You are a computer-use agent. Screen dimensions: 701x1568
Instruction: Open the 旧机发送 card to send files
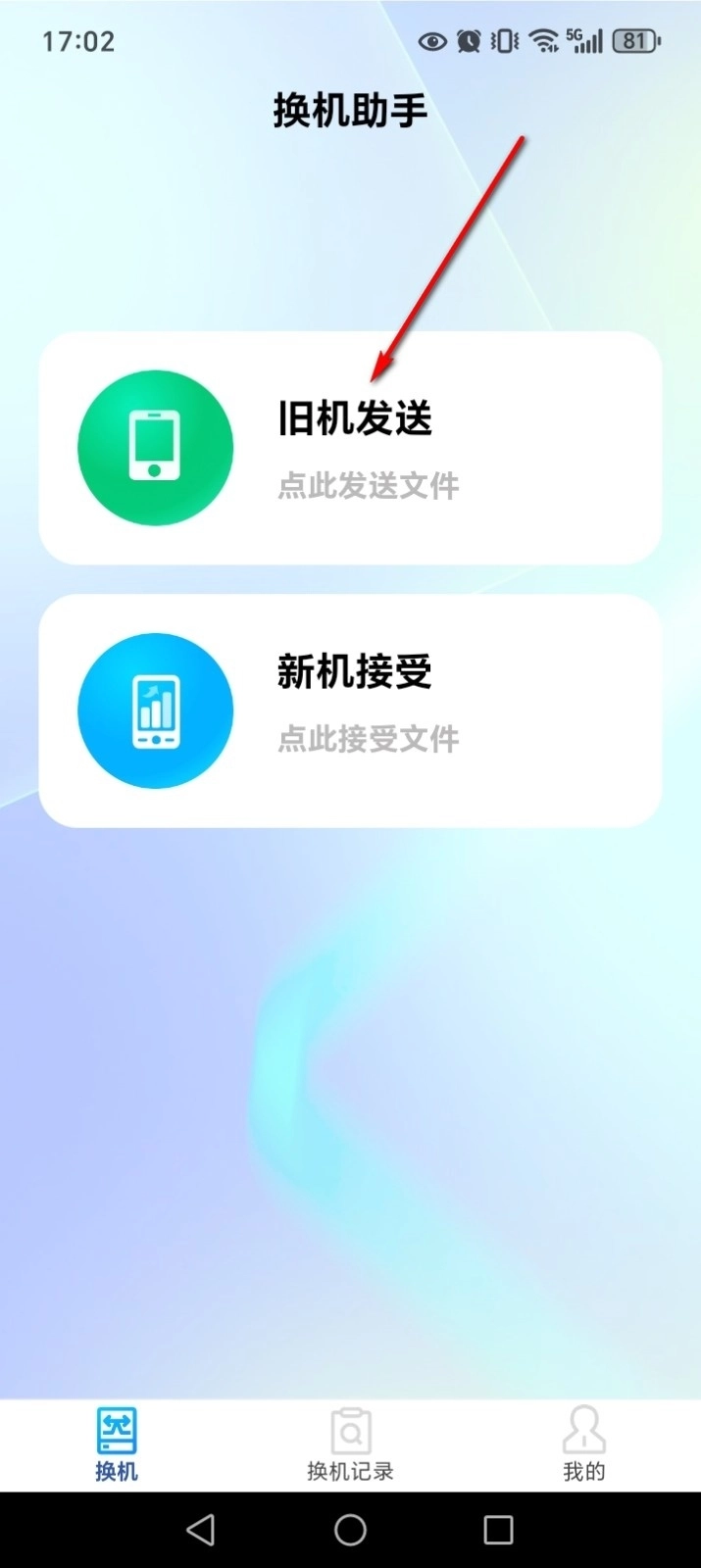[350, 448]
